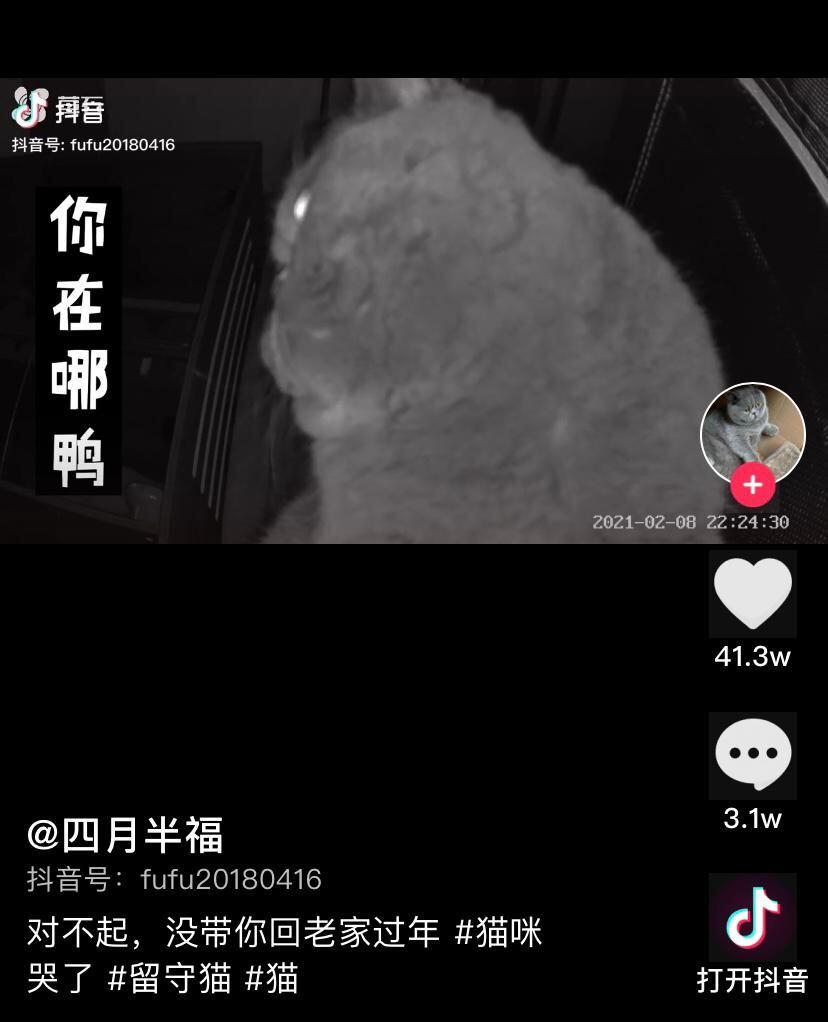
Task: Open the comments with 3.1w replies
Action: coord(752,755)
